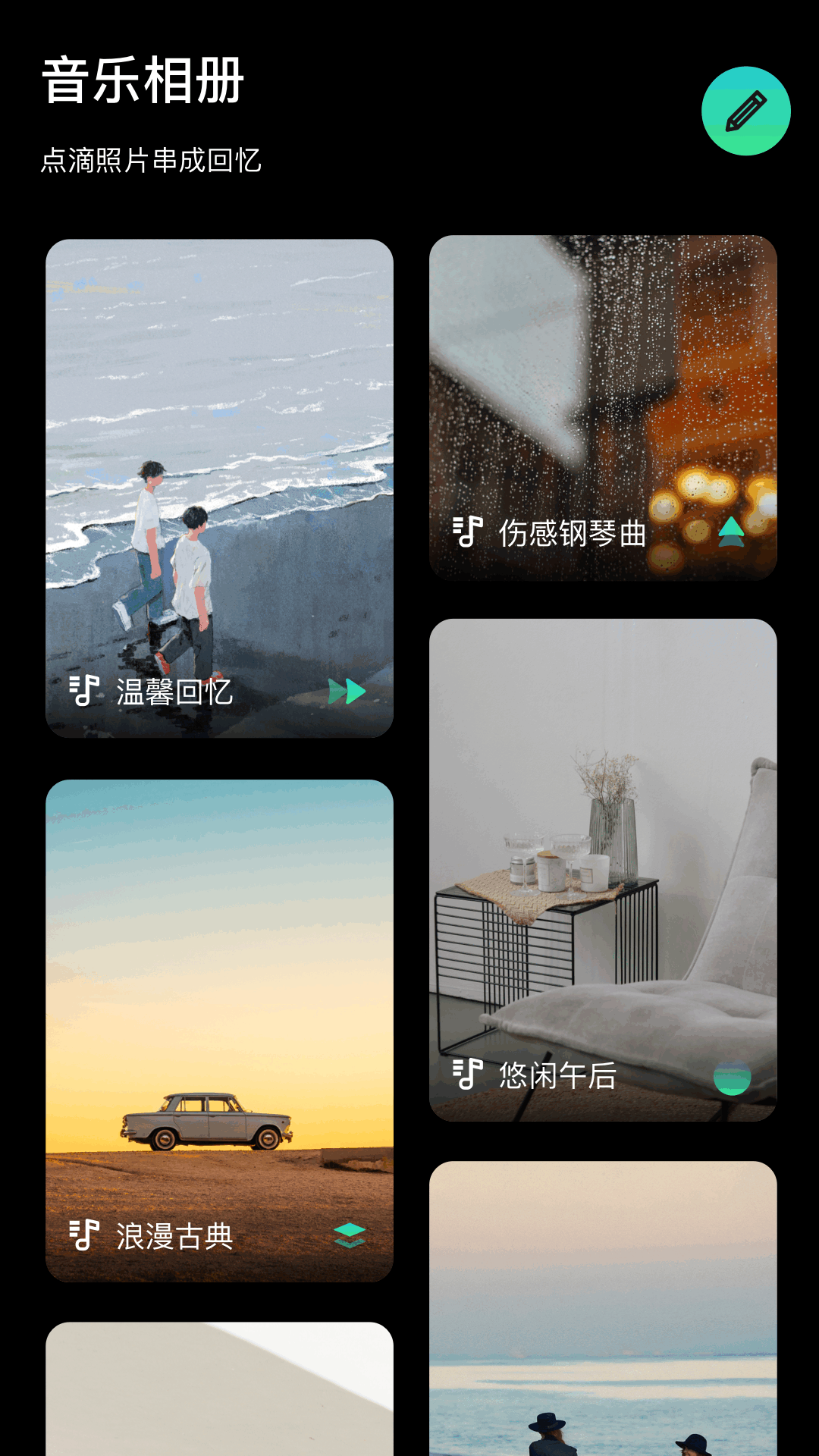Click the subtitle 点滴照片串成回忆
This screenshot has width=819, height=1456.
pyautogui.click(x=153, y=160)
